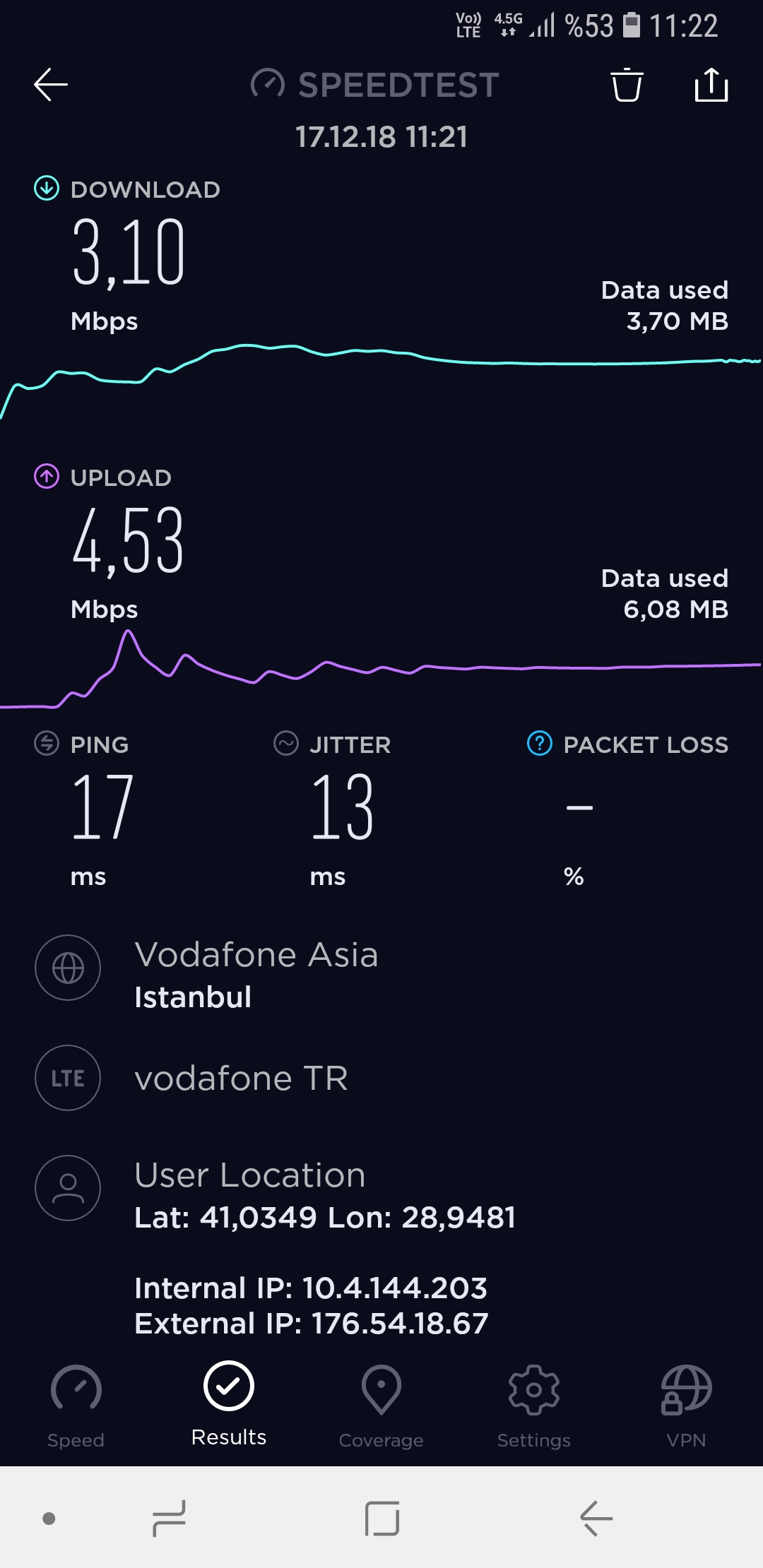Open recent apps from navigation bar

(169, 1519)
